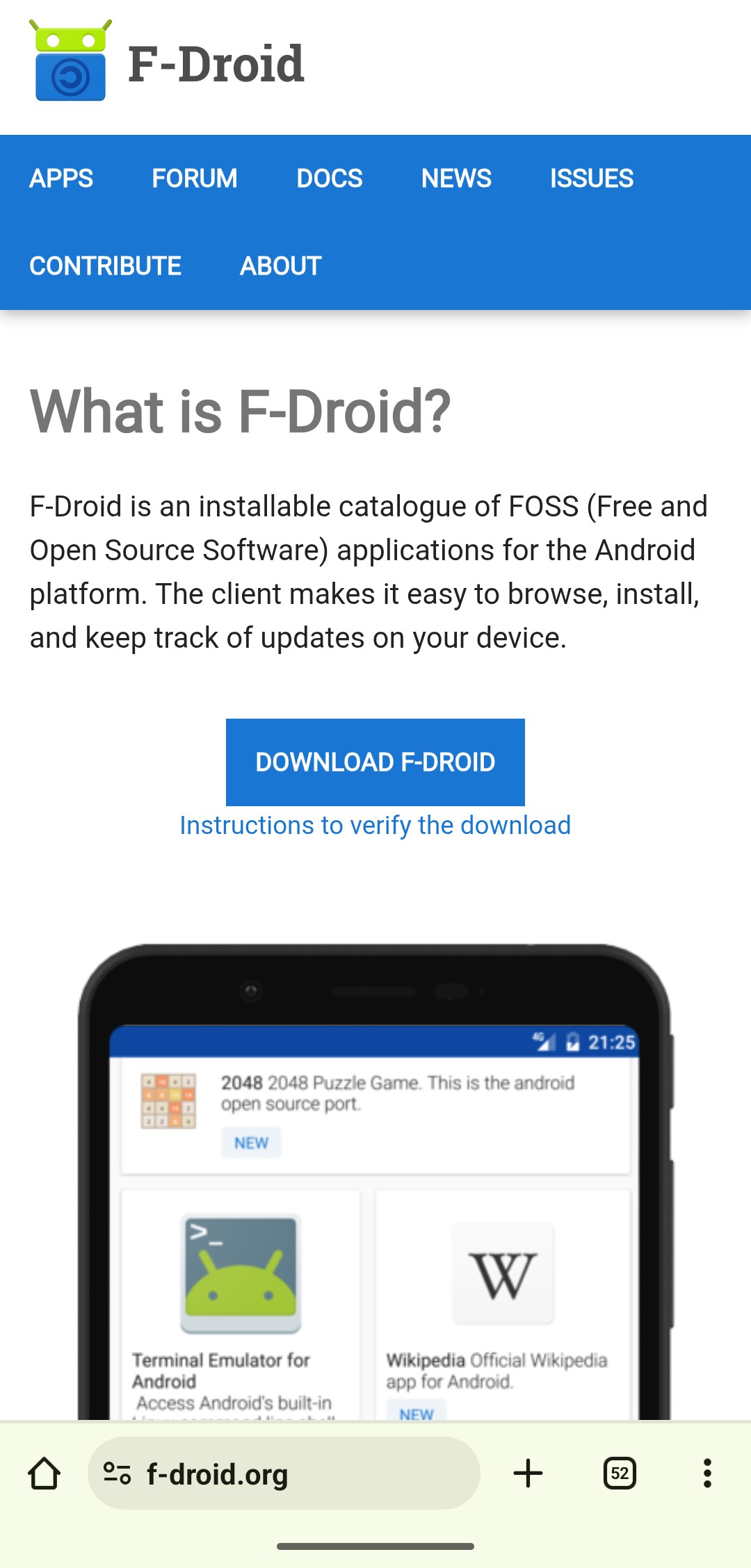Open the ISSUES page
The height and width of the screenshot is (1568, 751).
(591, 179)
